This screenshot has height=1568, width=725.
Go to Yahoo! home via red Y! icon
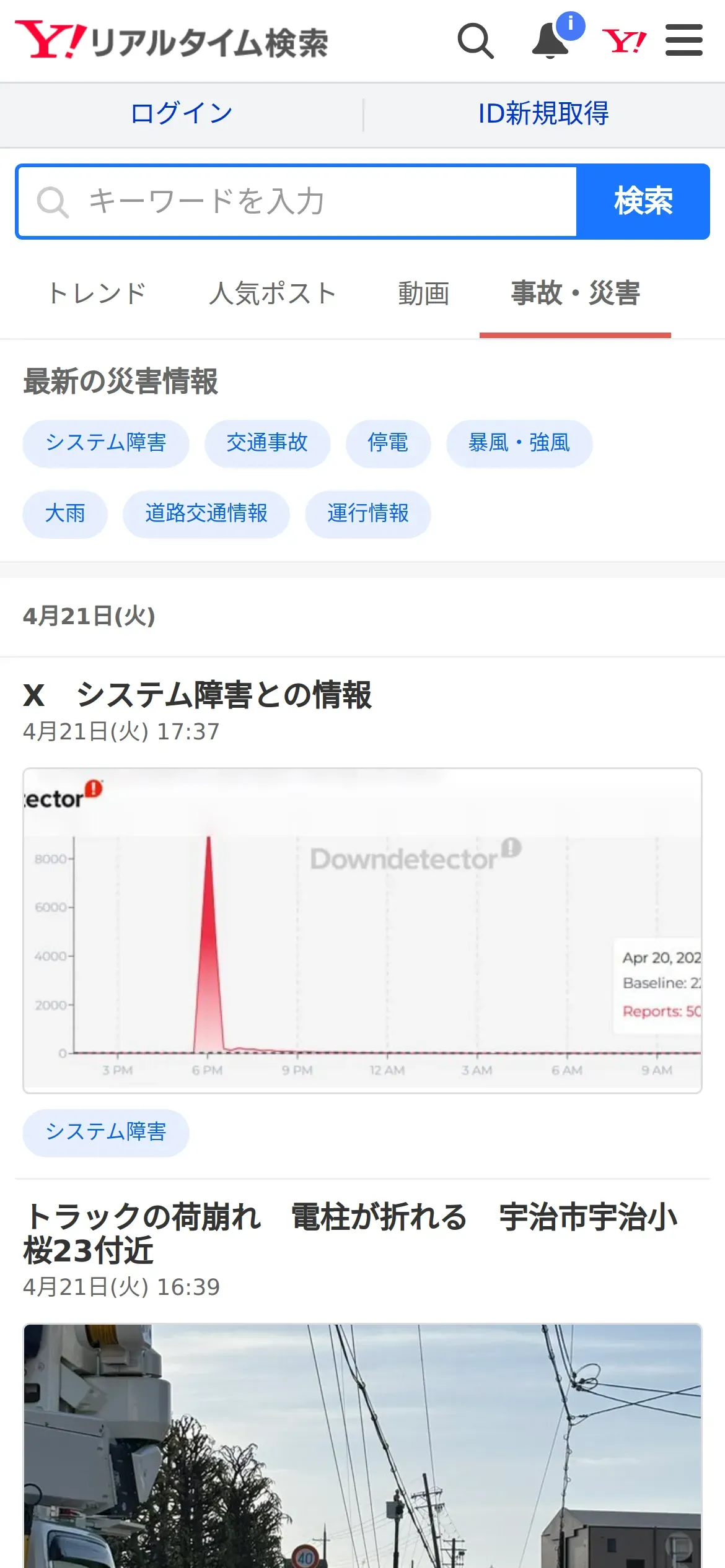pos(624,41)
